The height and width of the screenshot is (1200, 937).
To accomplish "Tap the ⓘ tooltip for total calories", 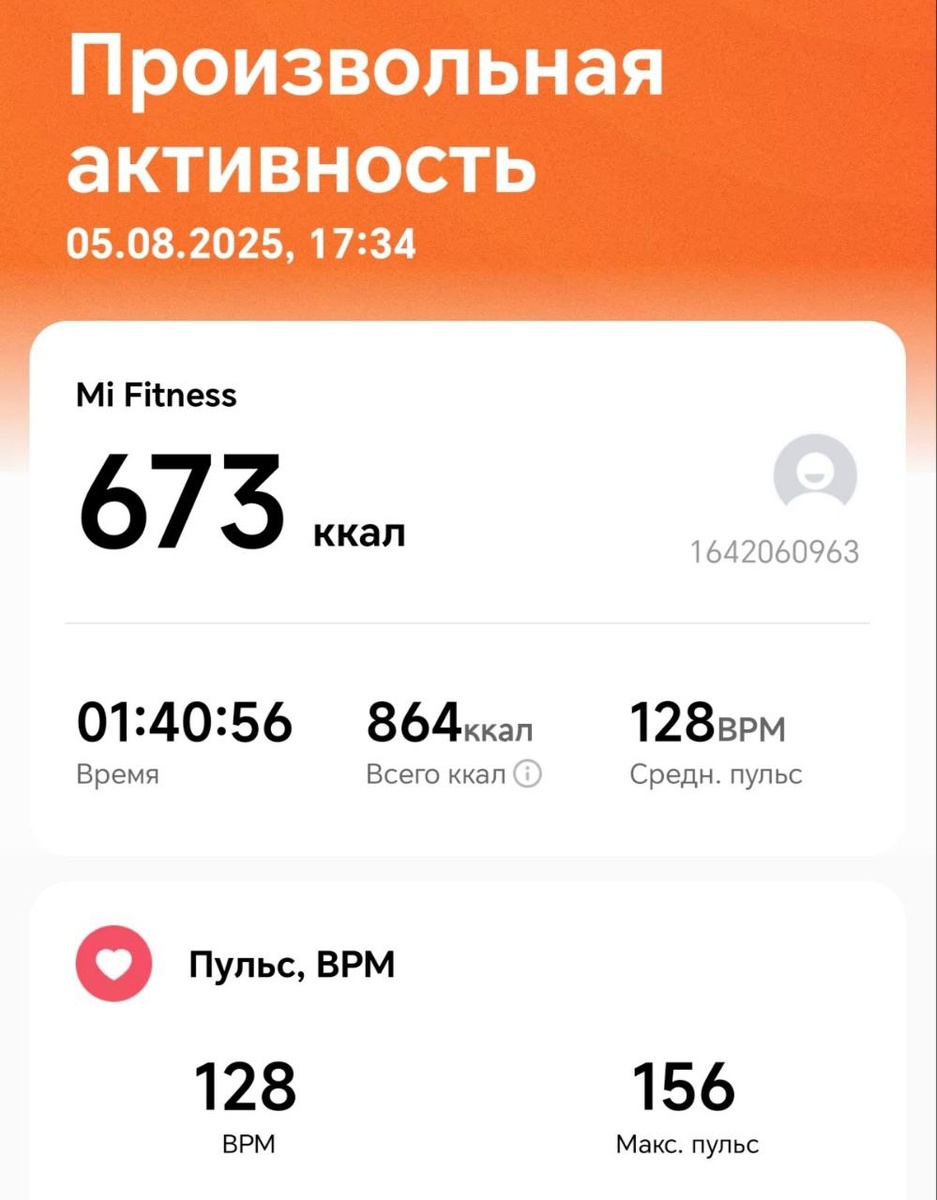I will coord(526,773).
